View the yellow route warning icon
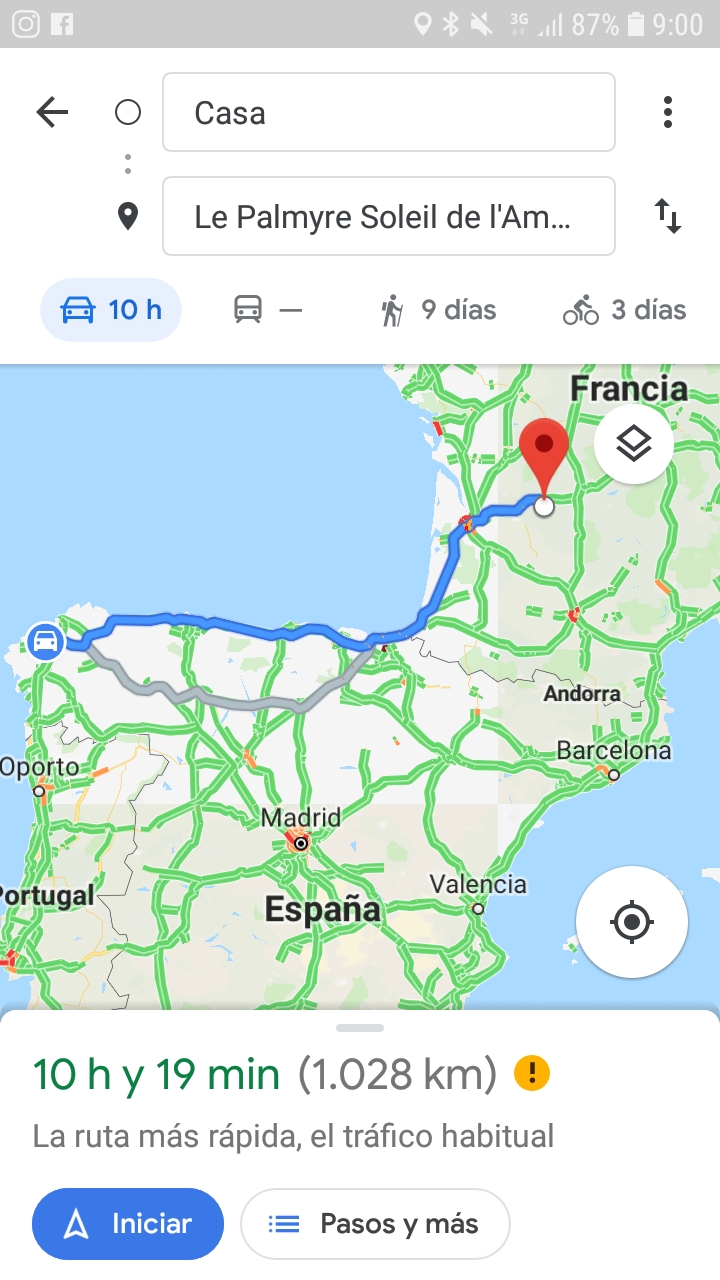 (532, 1075)
